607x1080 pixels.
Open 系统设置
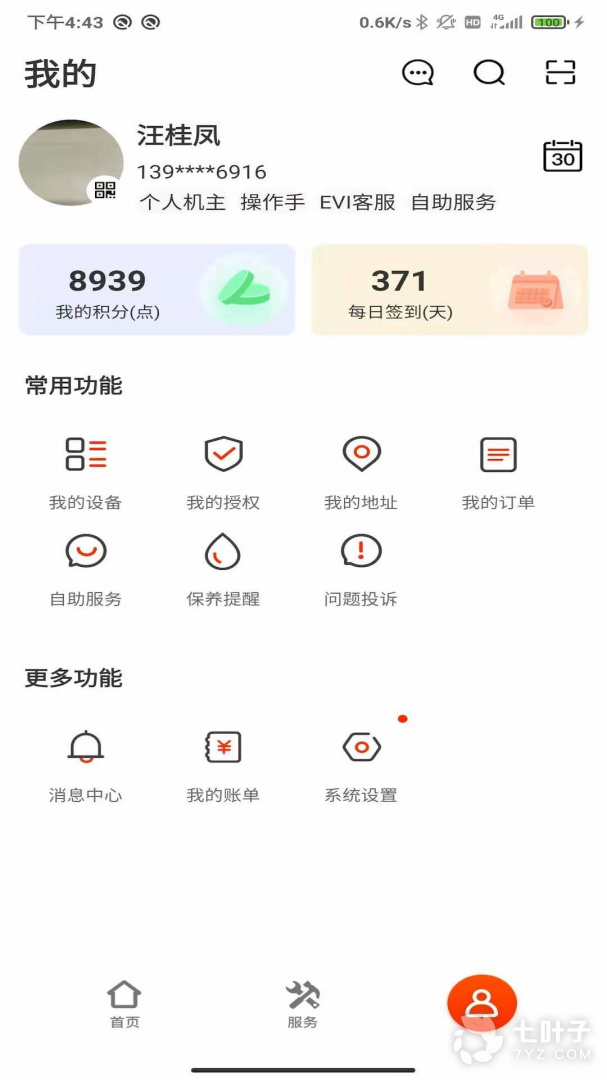(x=361, y=765)
